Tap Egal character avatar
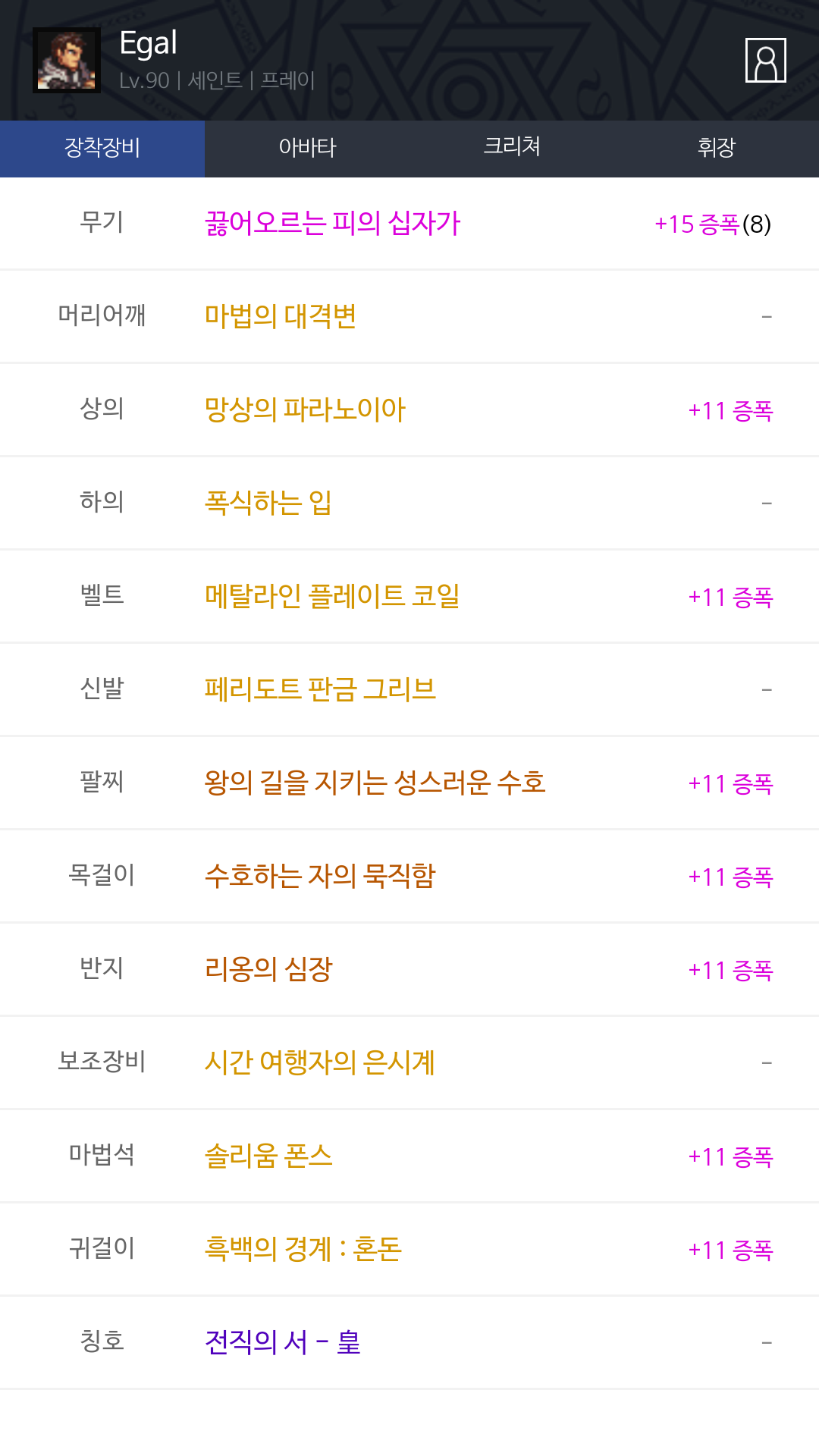819x1456 pixels. (67, 61)
